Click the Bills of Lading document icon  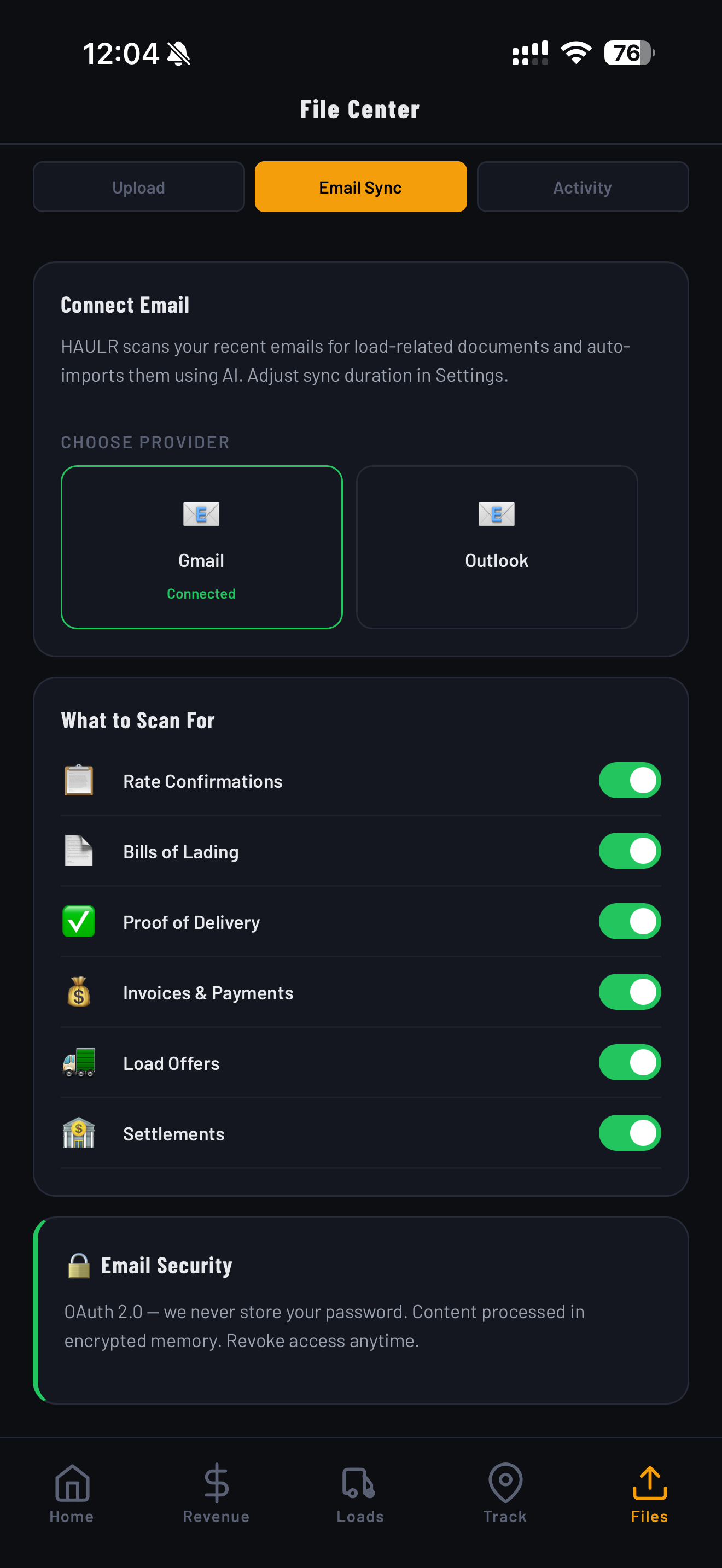[79, 851]
